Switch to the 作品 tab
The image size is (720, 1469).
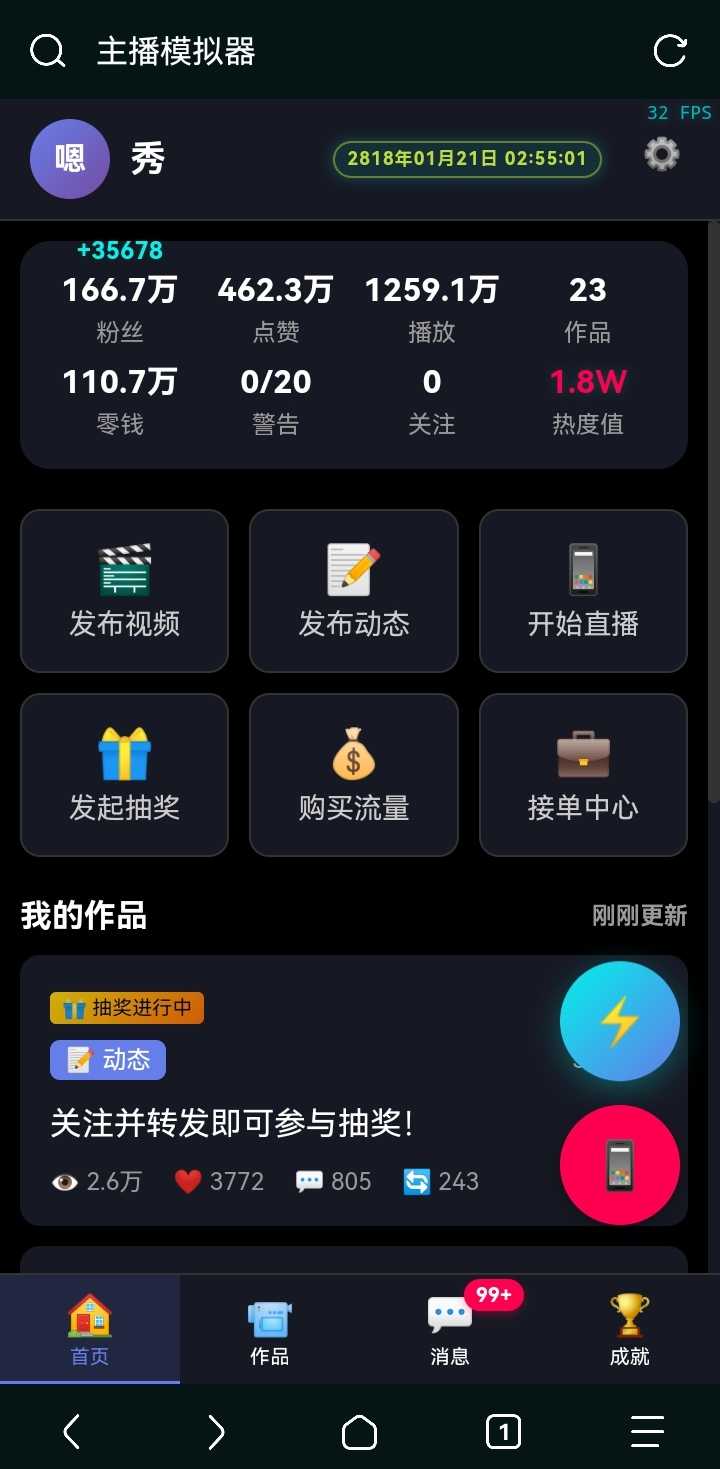pos(269,1329)
